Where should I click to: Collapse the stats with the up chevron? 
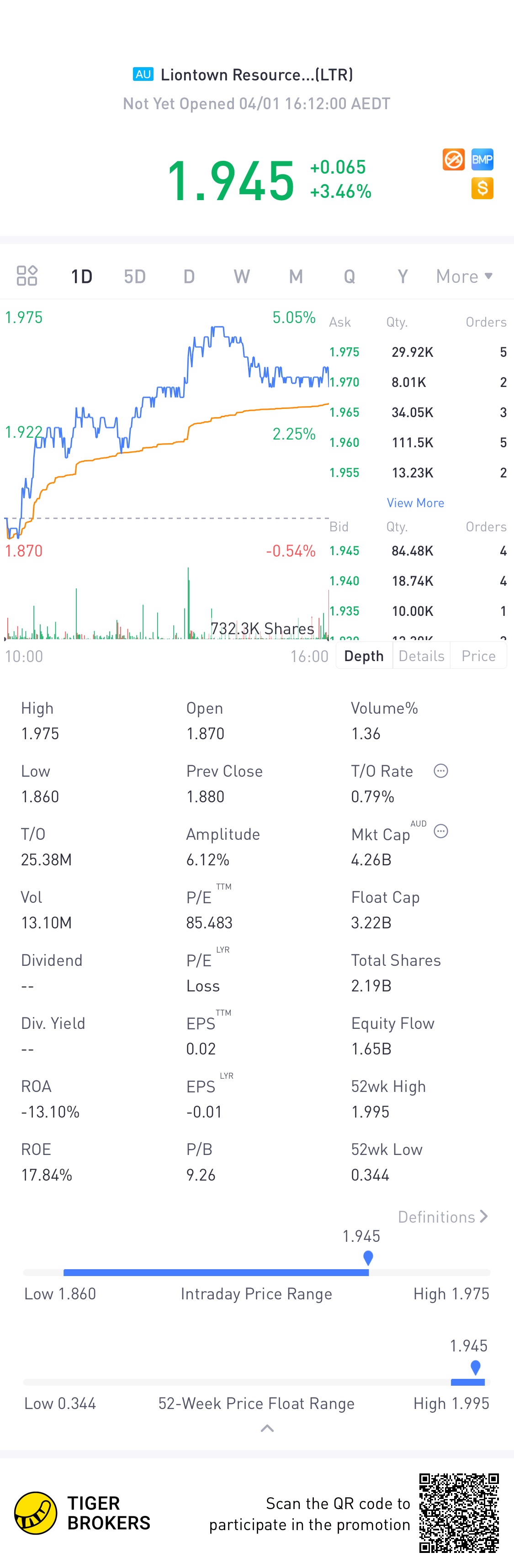point(267,1429)
